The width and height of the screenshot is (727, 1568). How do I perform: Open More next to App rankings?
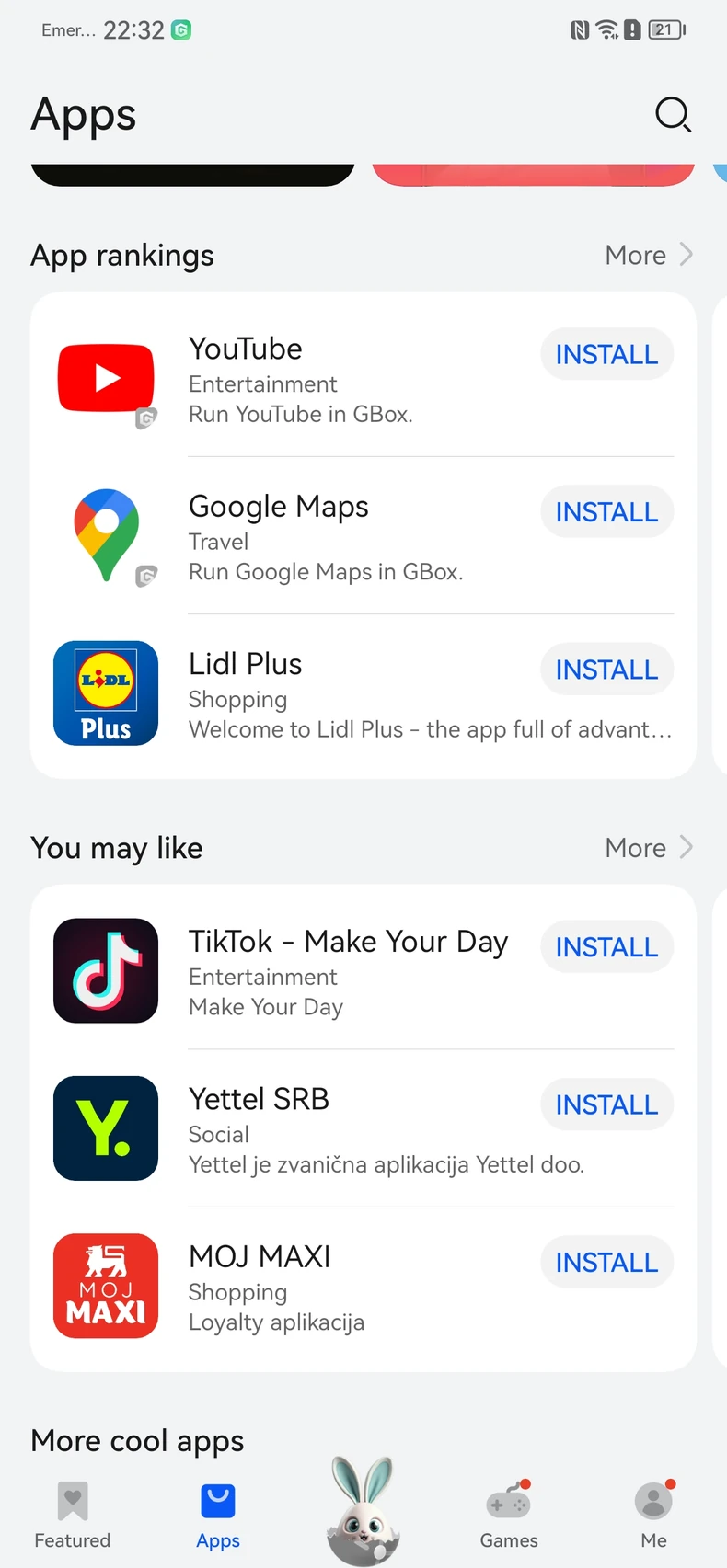click(x=648, y=255)
